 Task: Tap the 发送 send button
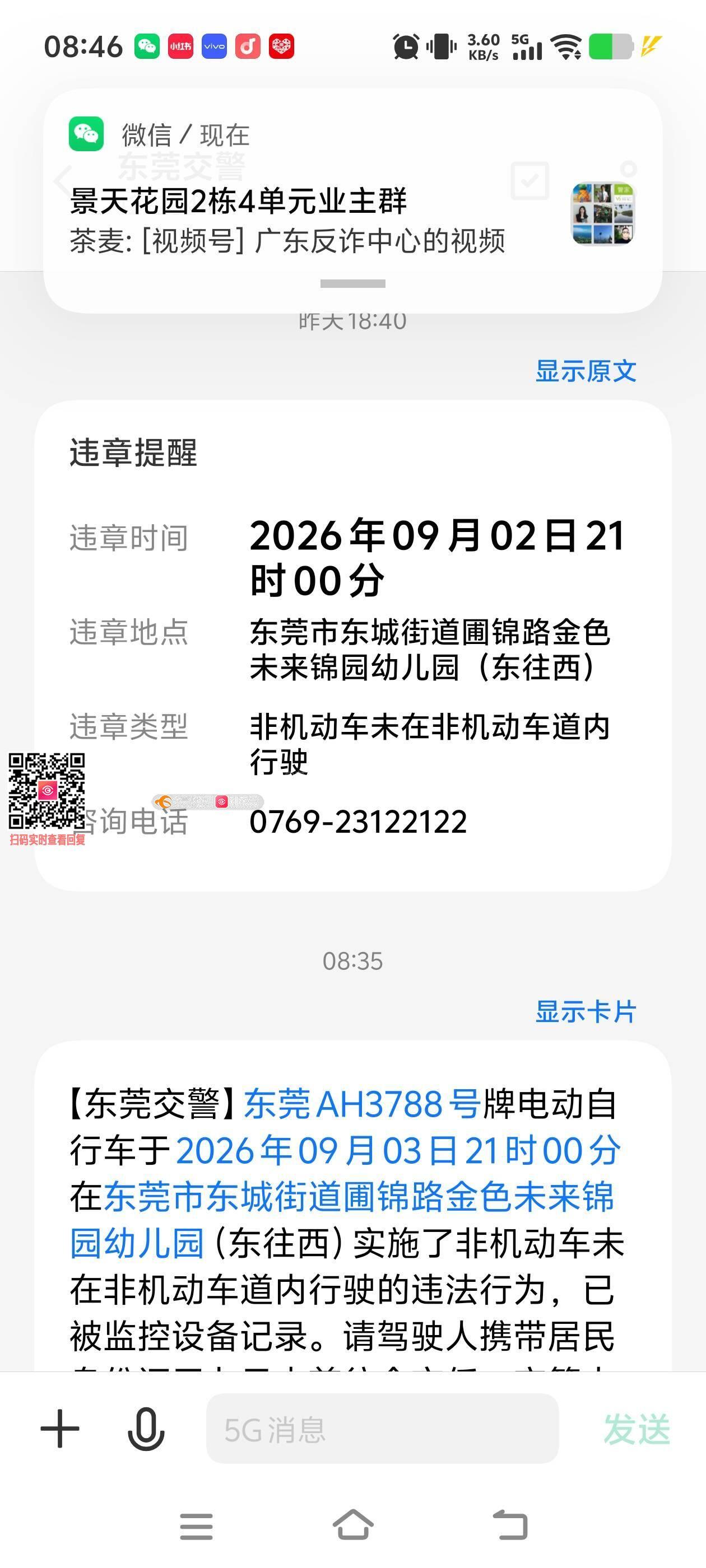[x=637, y=1429]
